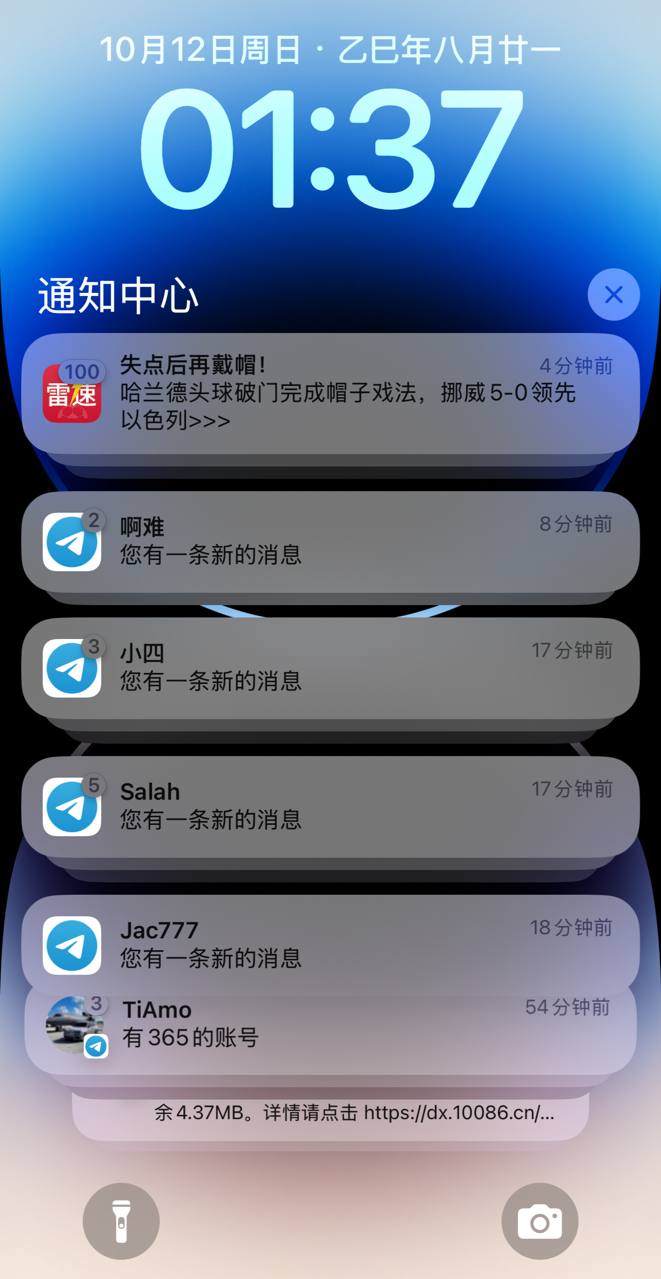This screenshot has height=1279, width=661.
Task: Open Telegram message from 小四
Action: 330,667
